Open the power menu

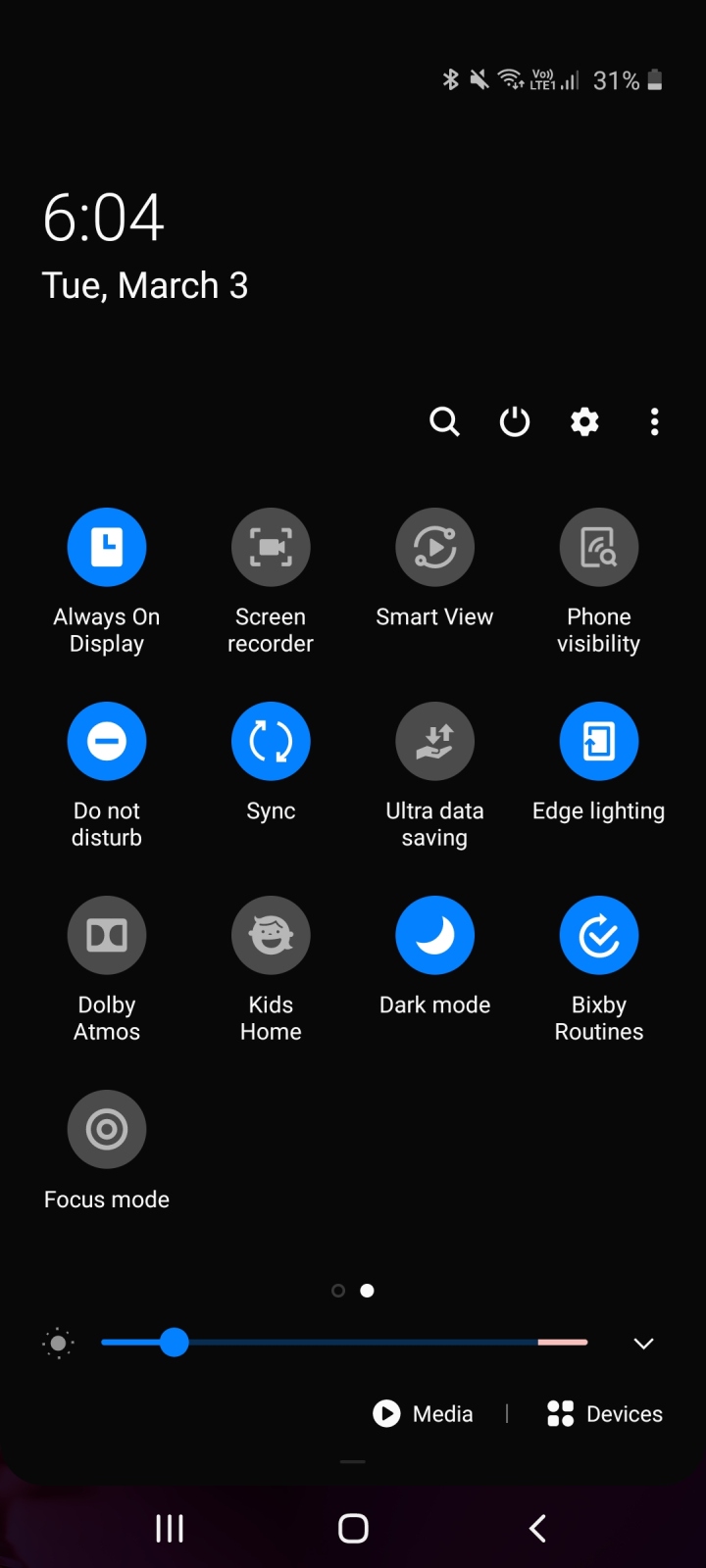(515, 421)
